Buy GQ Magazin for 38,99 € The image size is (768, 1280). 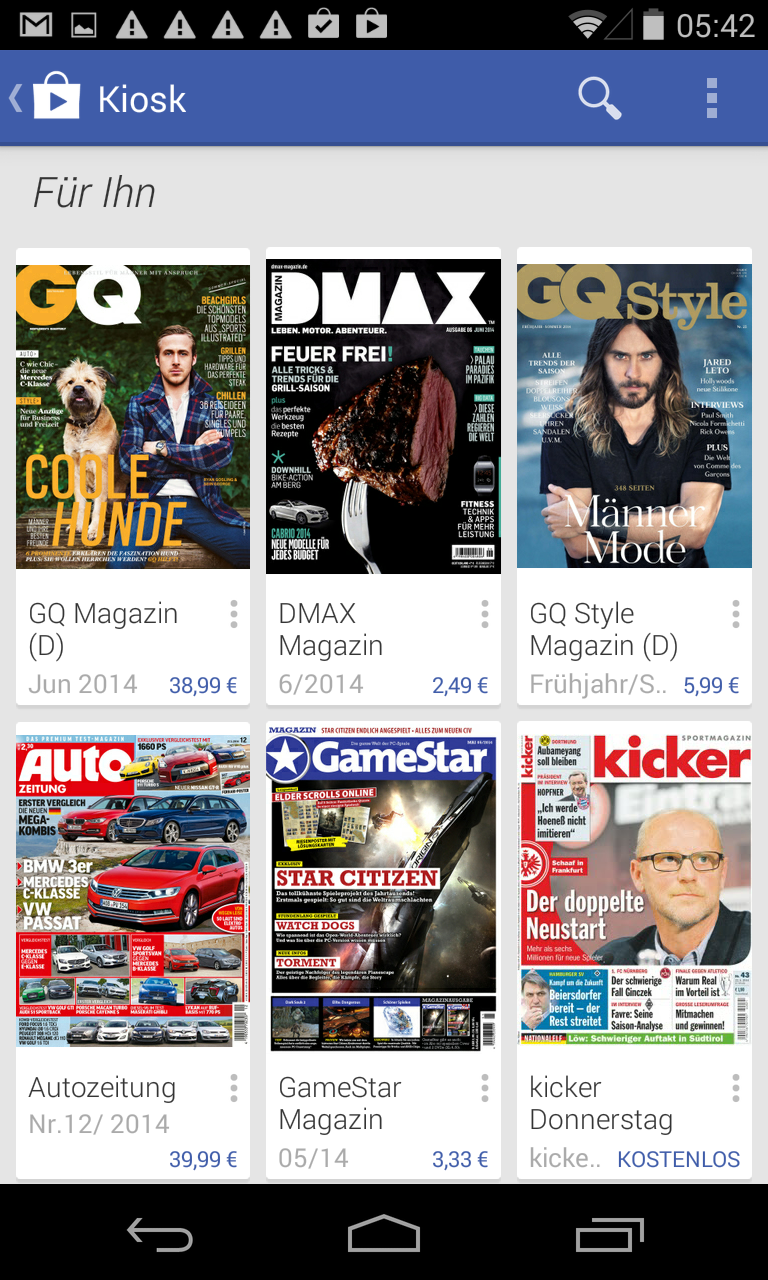click(203, 686)
